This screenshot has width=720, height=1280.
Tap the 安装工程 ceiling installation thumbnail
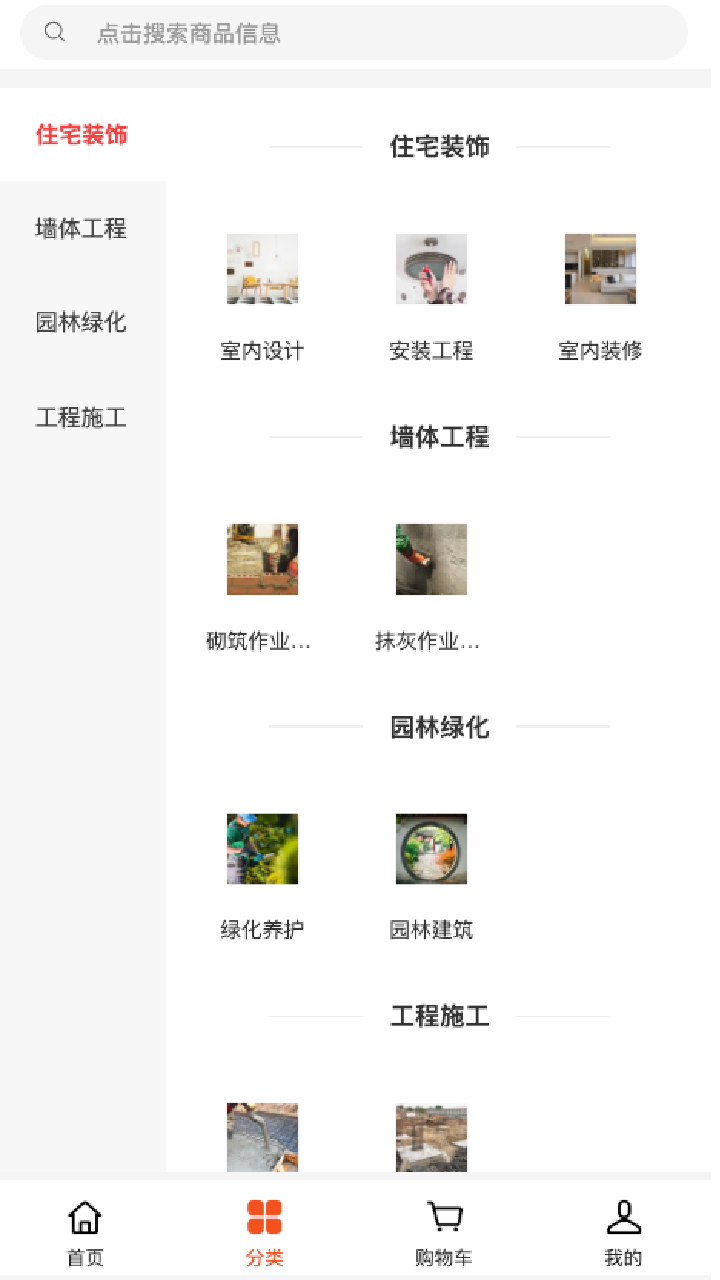coord(431,268)
